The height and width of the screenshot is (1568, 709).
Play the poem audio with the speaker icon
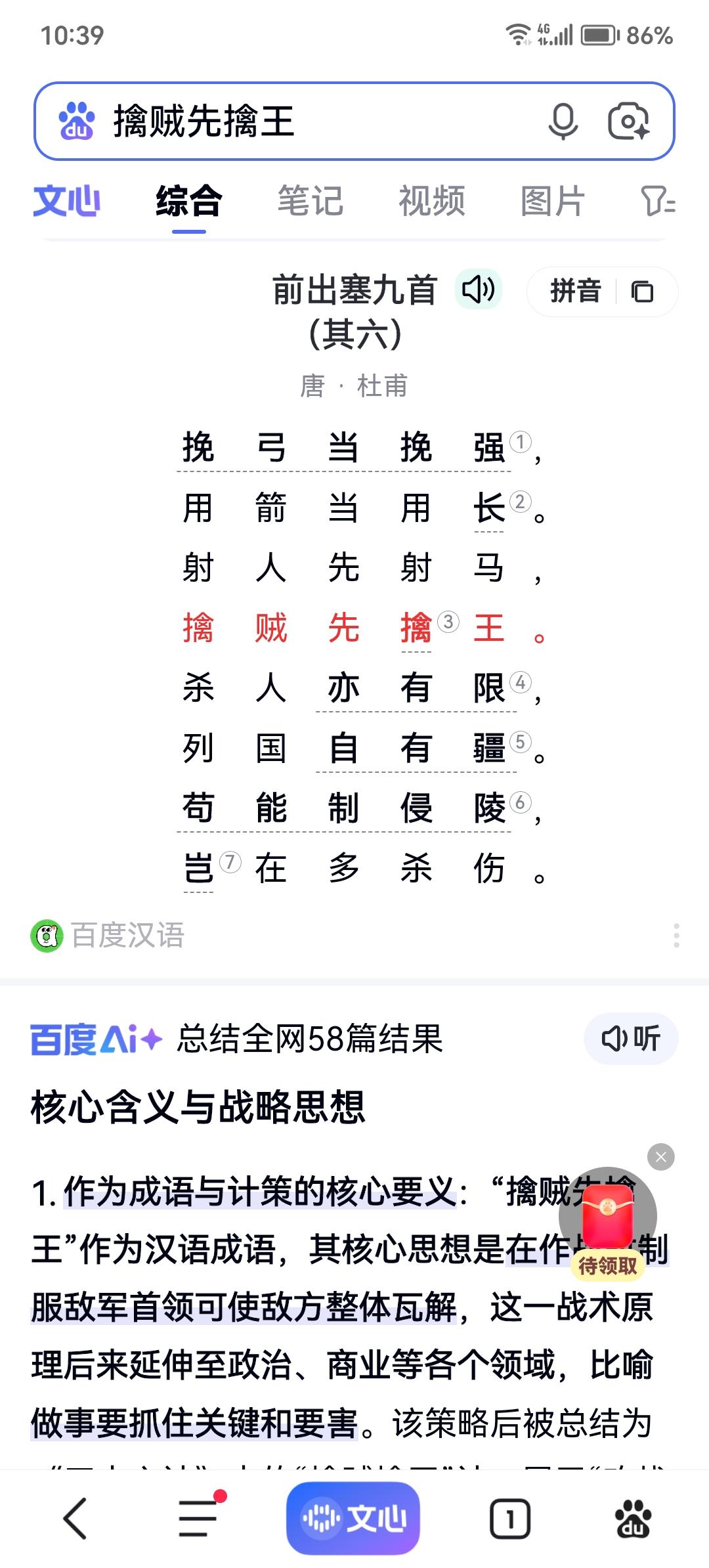pos(479,290)
